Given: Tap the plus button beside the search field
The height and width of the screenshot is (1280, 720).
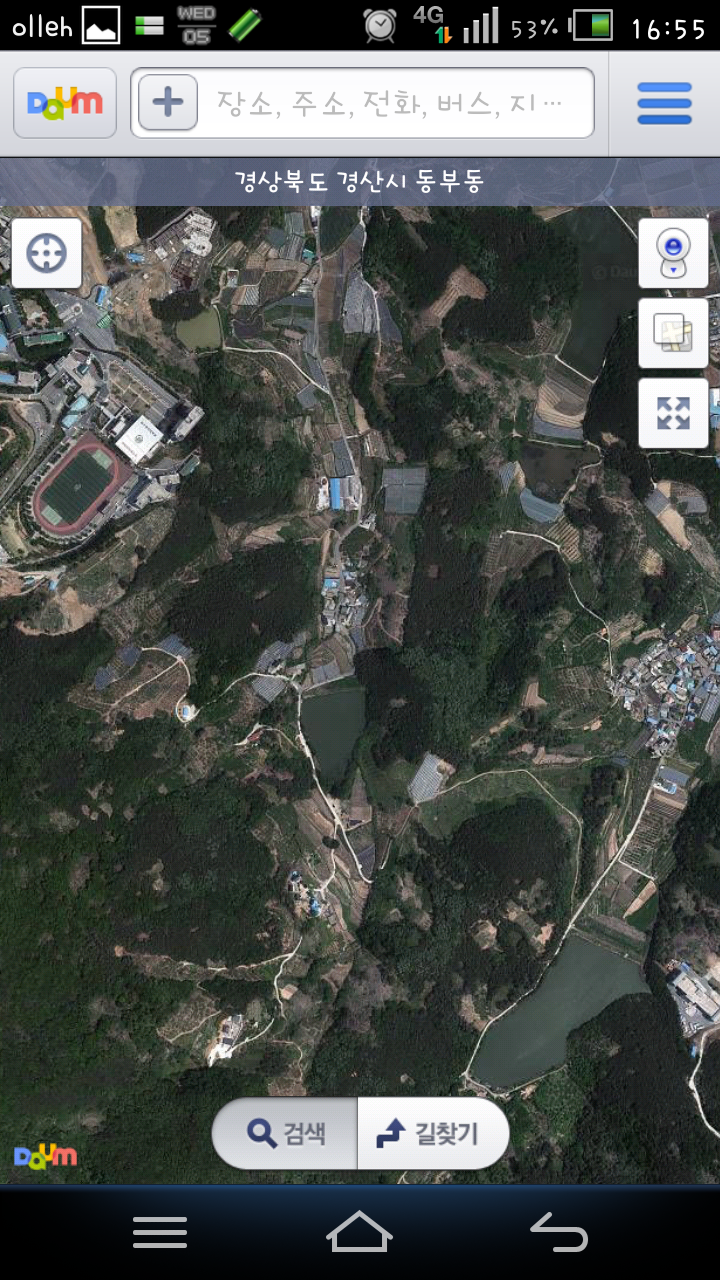Looking at the screenshot, I should coord(168,102).
